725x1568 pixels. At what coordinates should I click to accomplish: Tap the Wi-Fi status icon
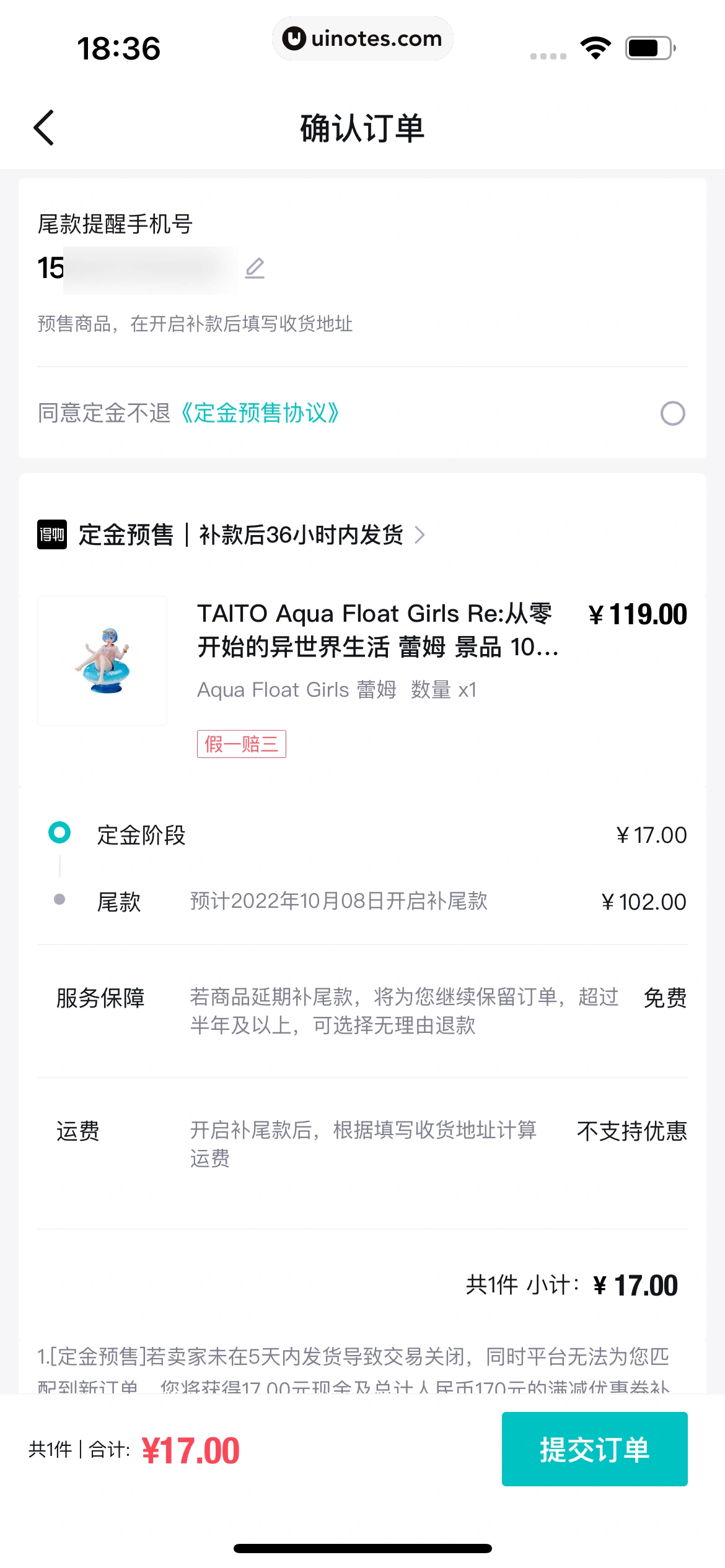pos(594,46)
